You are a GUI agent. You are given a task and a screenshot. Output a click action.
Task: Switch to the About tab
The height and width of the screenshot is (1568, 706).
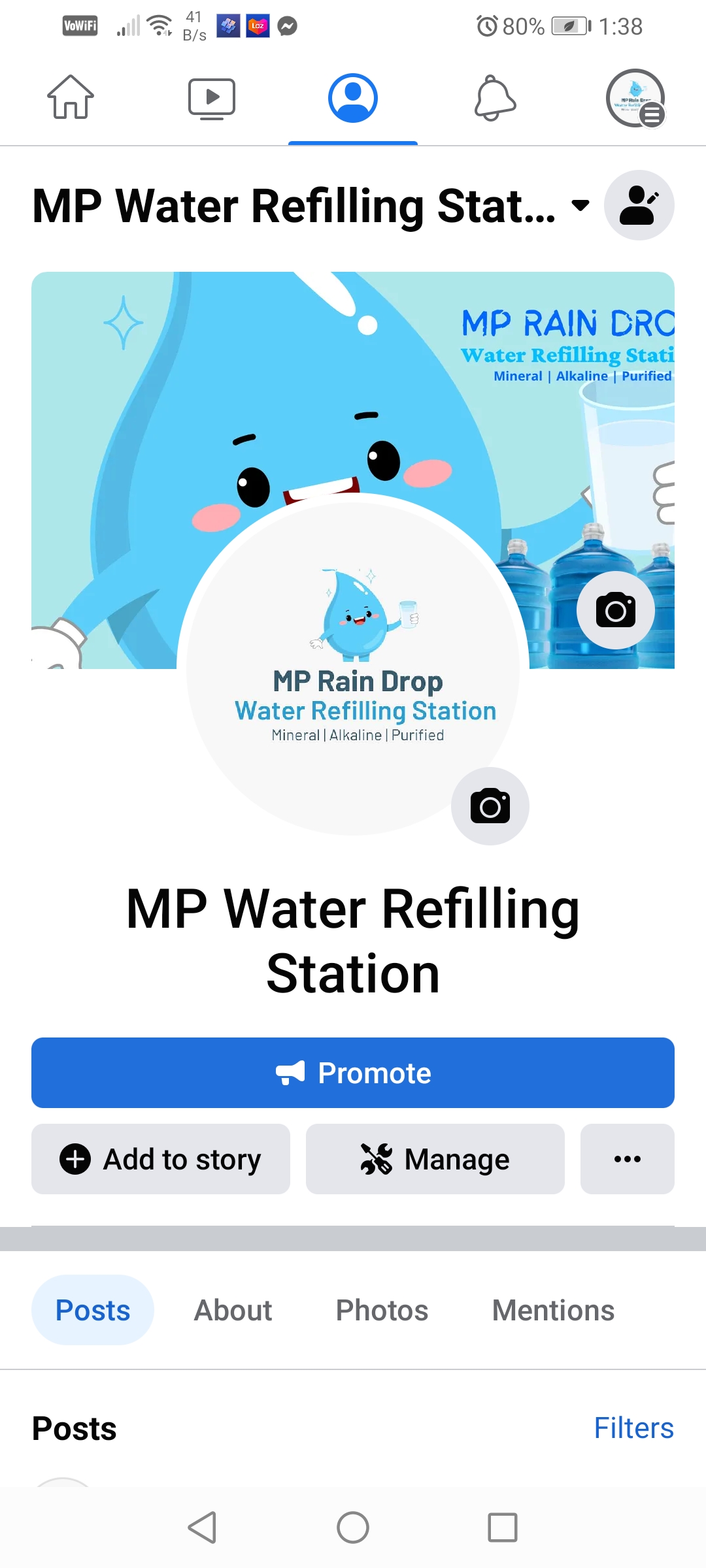(x=233, y=1310)
